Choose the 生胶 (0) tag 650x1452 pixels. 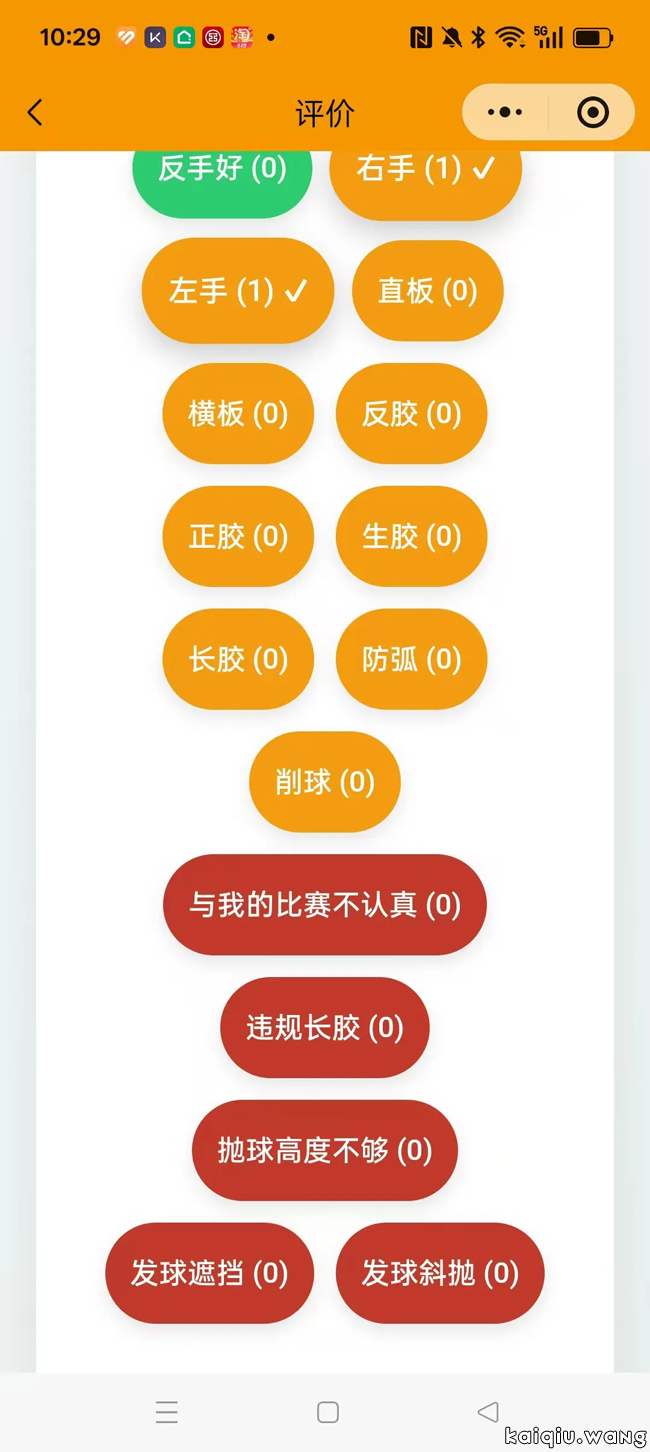click(x=411, y=537)
